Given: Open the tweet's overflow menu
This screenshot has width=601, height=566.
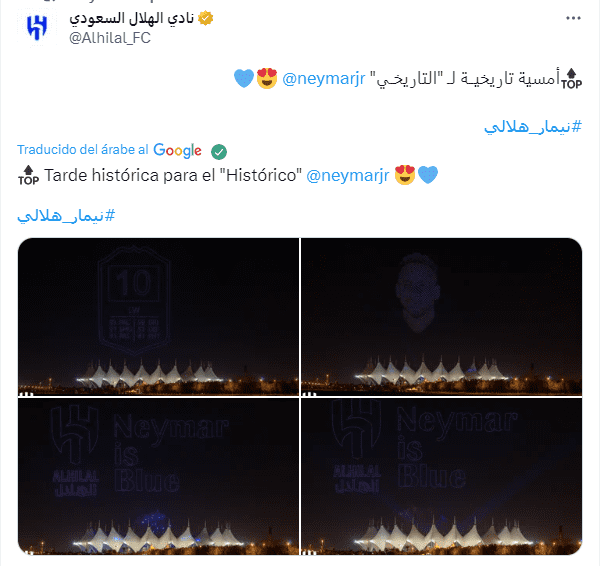Looking at the screenshot, I should coord(572,18).
